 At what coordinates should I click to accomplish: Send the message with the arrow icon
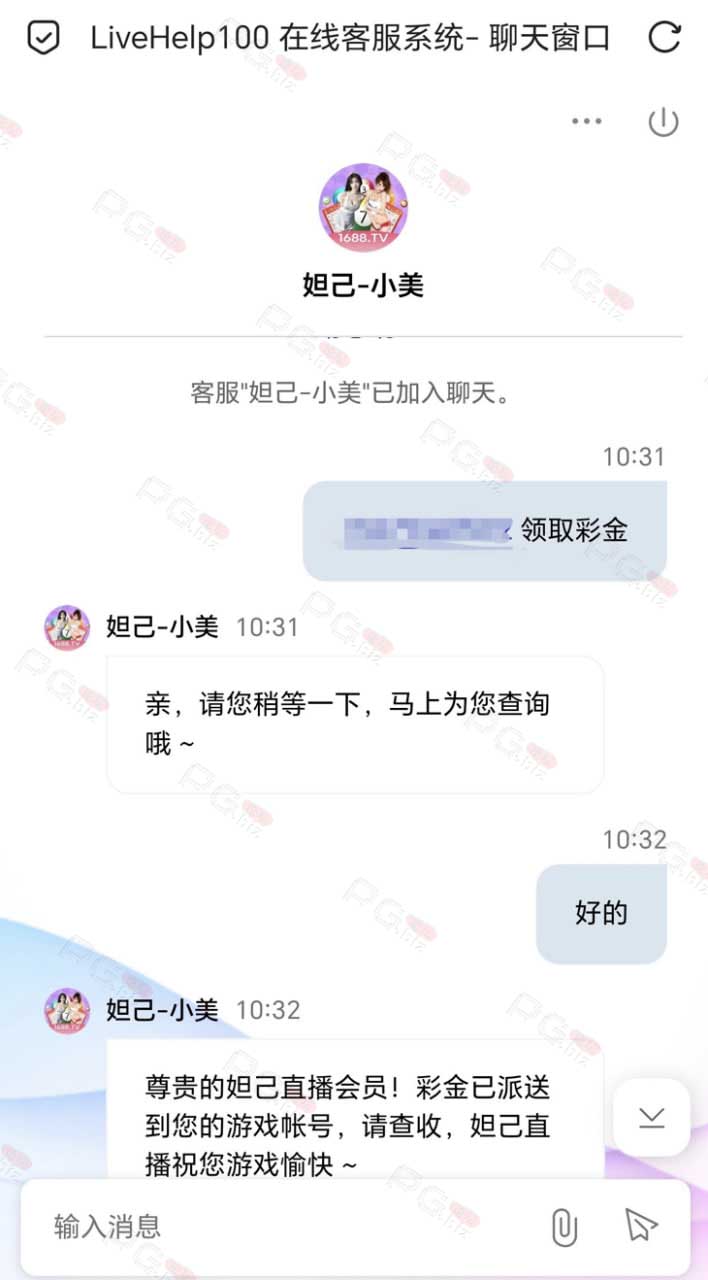pos(639,1225)
